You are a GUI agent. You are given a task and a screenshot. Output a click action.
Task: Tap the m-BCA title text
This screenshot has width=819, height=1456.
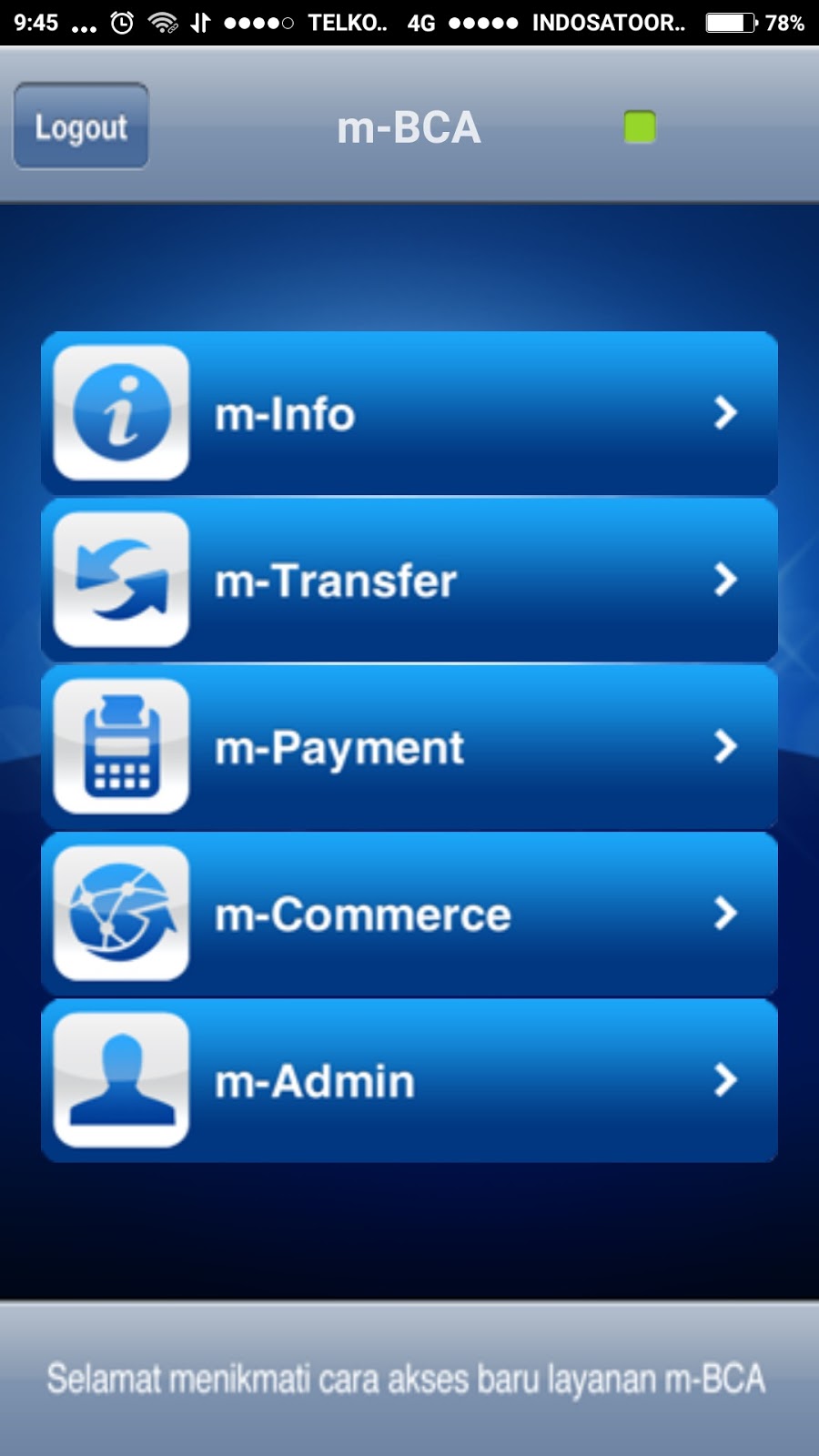[x=409, y=127]
